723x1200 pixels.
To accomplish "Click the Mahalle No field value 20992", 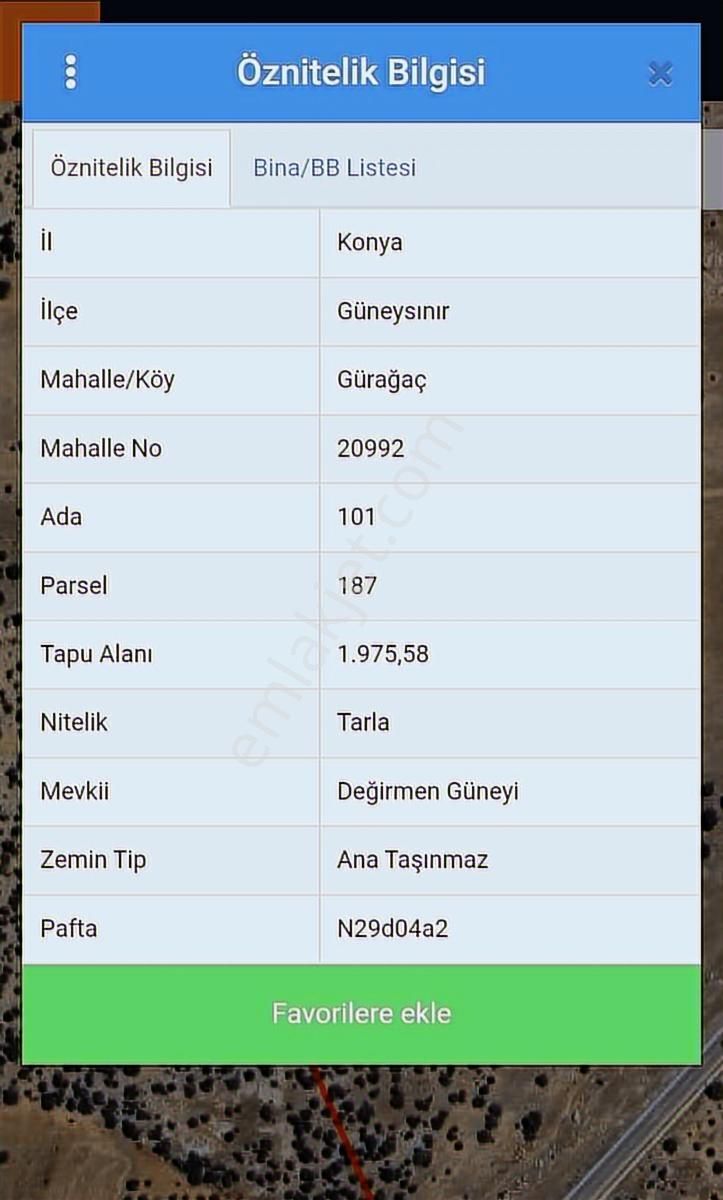I will click(x=370, y=448).
